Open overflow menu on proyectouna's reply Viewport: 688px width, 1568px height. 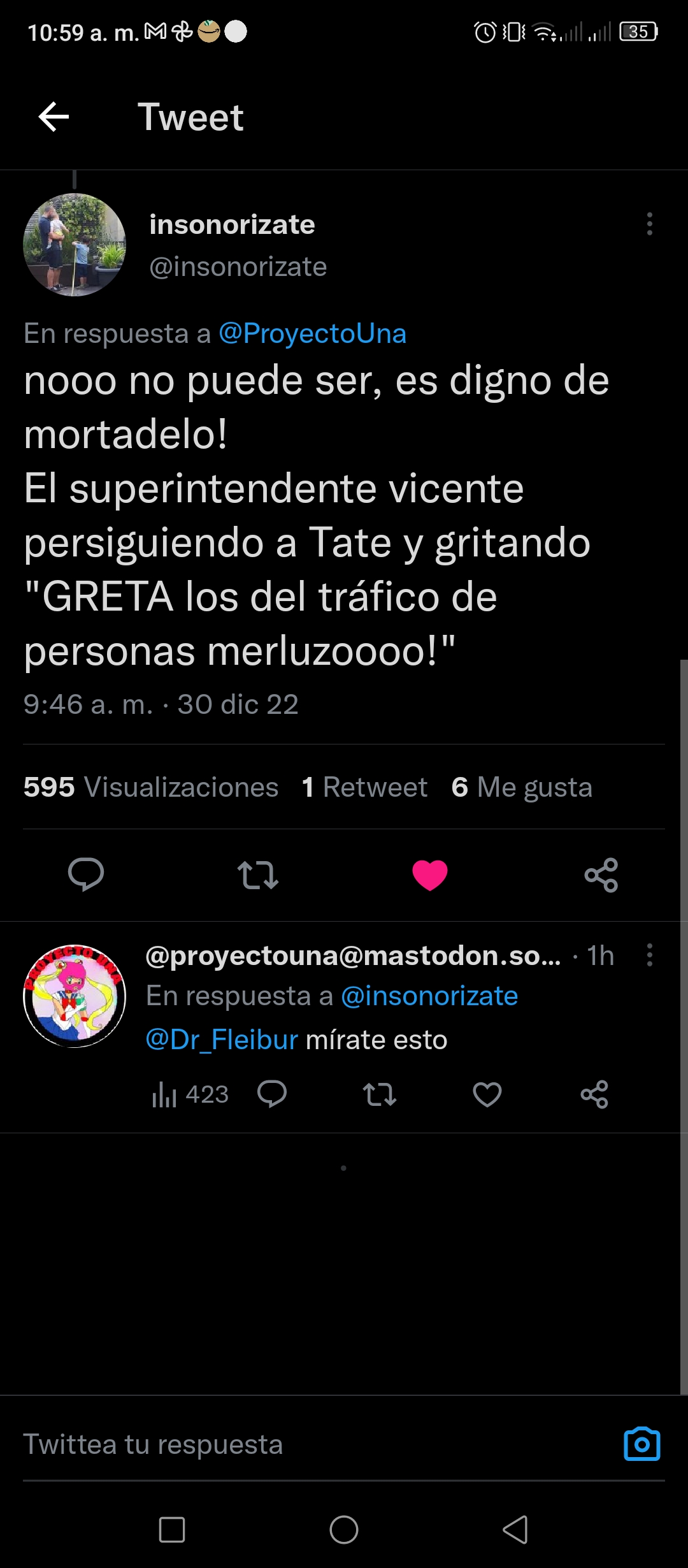[649, 955]
